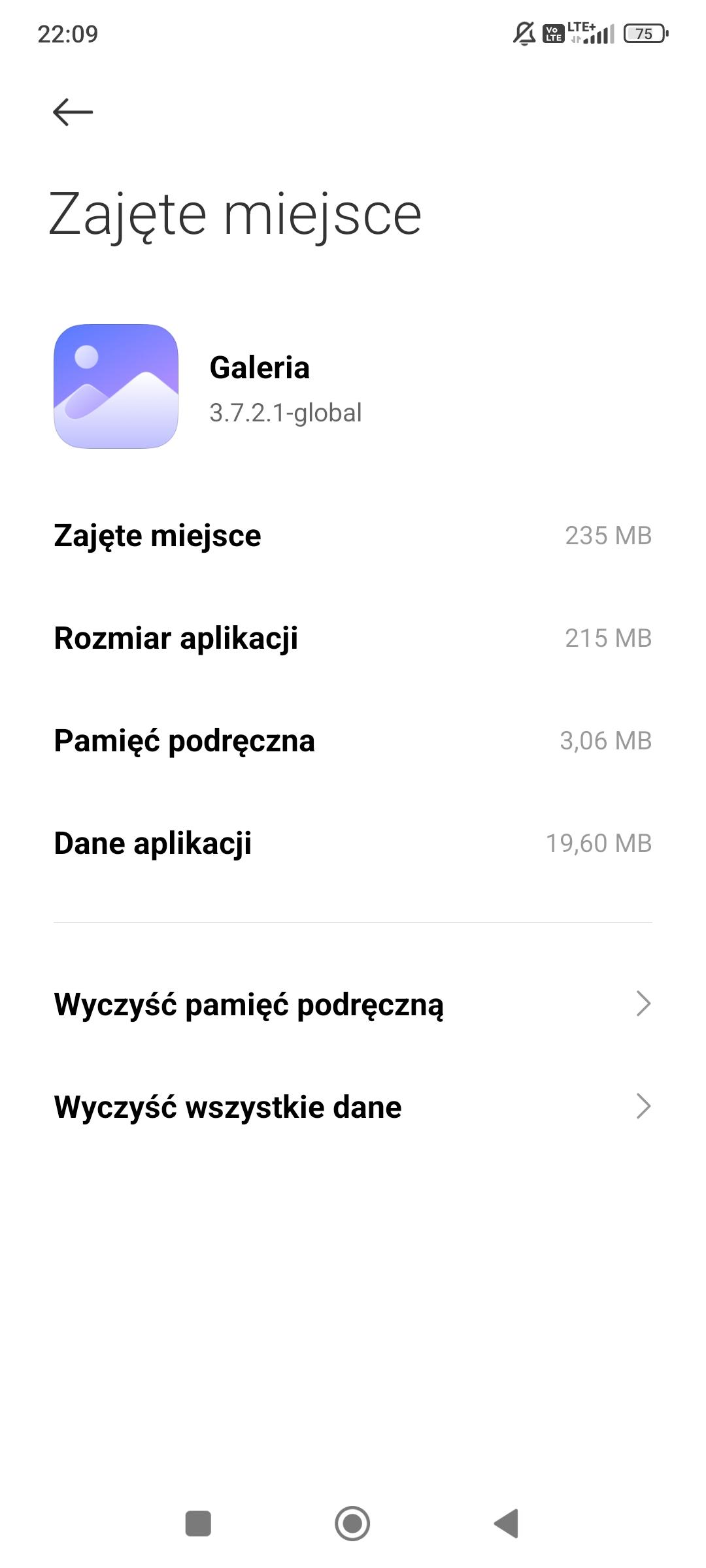
Task: Open Wyczyść pamięć podręczną
Action: [x=353, y=1004]
